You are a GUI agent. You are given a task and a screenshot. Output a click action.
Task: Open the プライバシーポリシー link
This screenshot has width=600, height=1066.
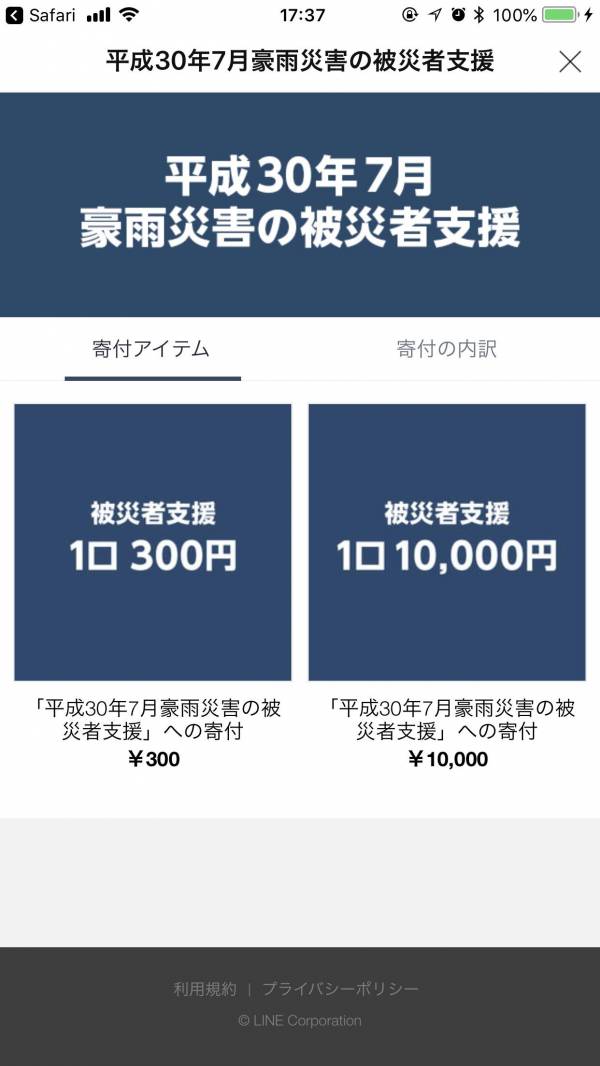click(x=340, y=989)
